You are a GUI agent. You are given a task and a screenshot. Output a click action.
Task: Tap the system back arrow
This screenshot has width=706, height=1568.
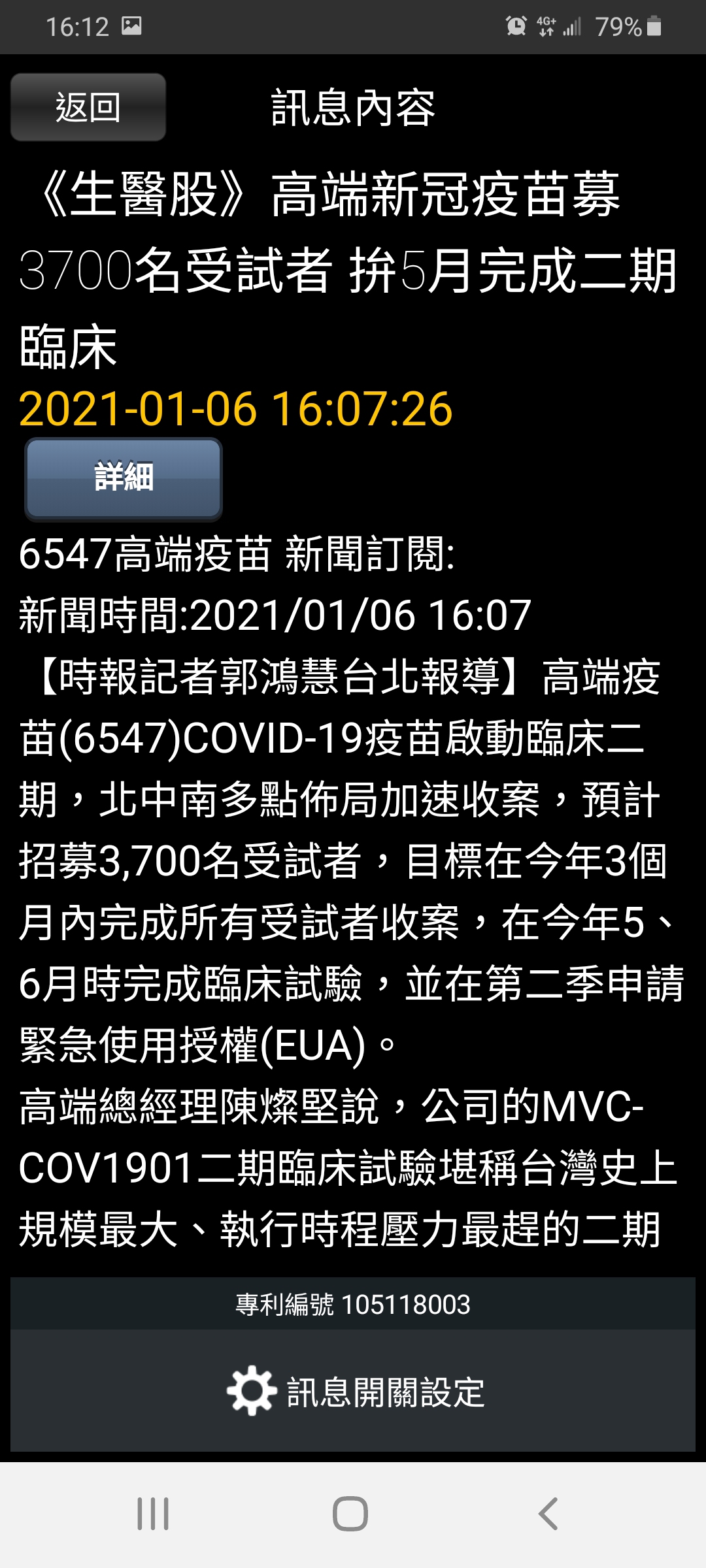click(x=548, y=1513)
